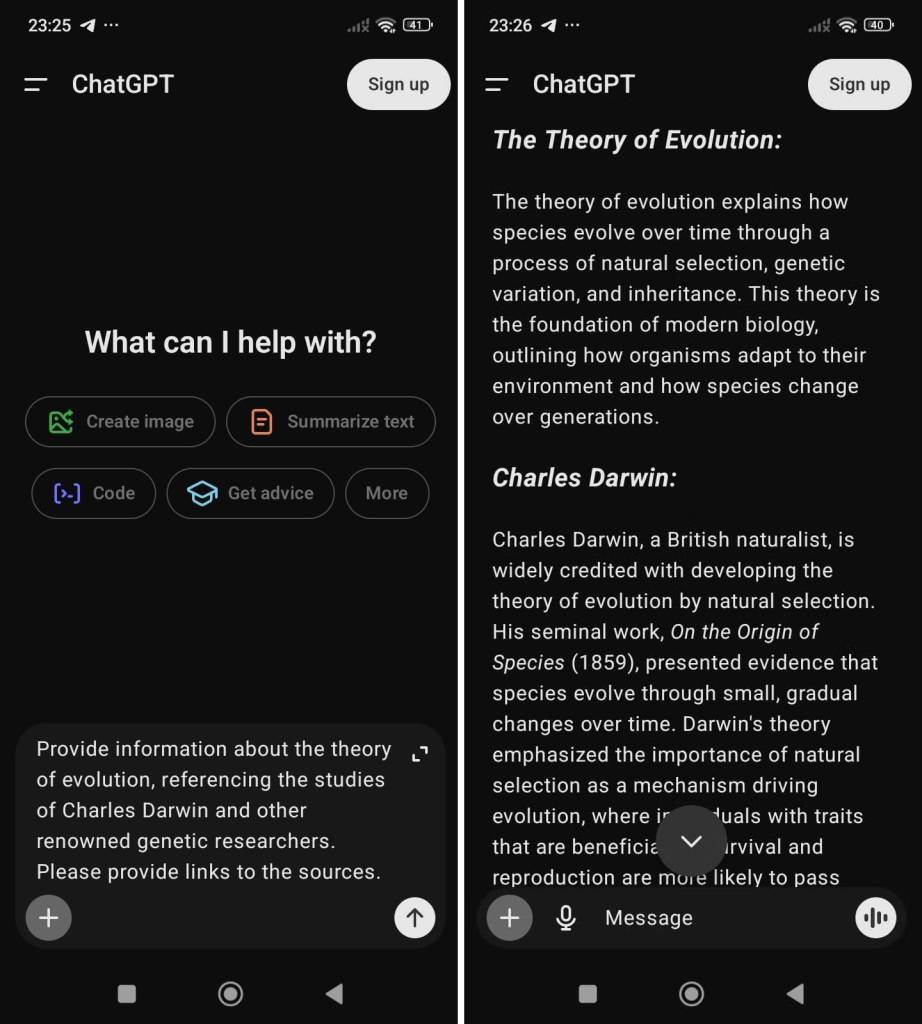Tap the plus icon under the typed prompt

coord(49,917)
